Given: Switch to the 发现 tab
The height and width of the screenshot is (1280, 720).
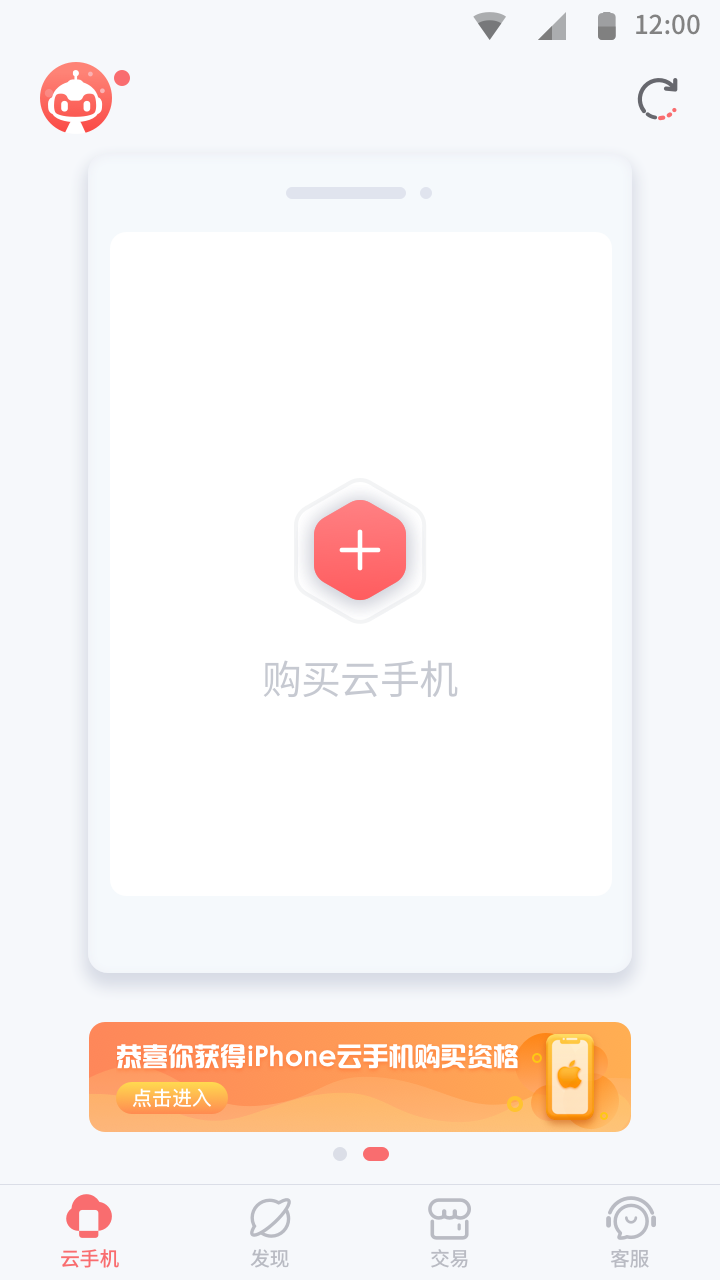Looking at the screenshot, I should (x=270, y=1232).
